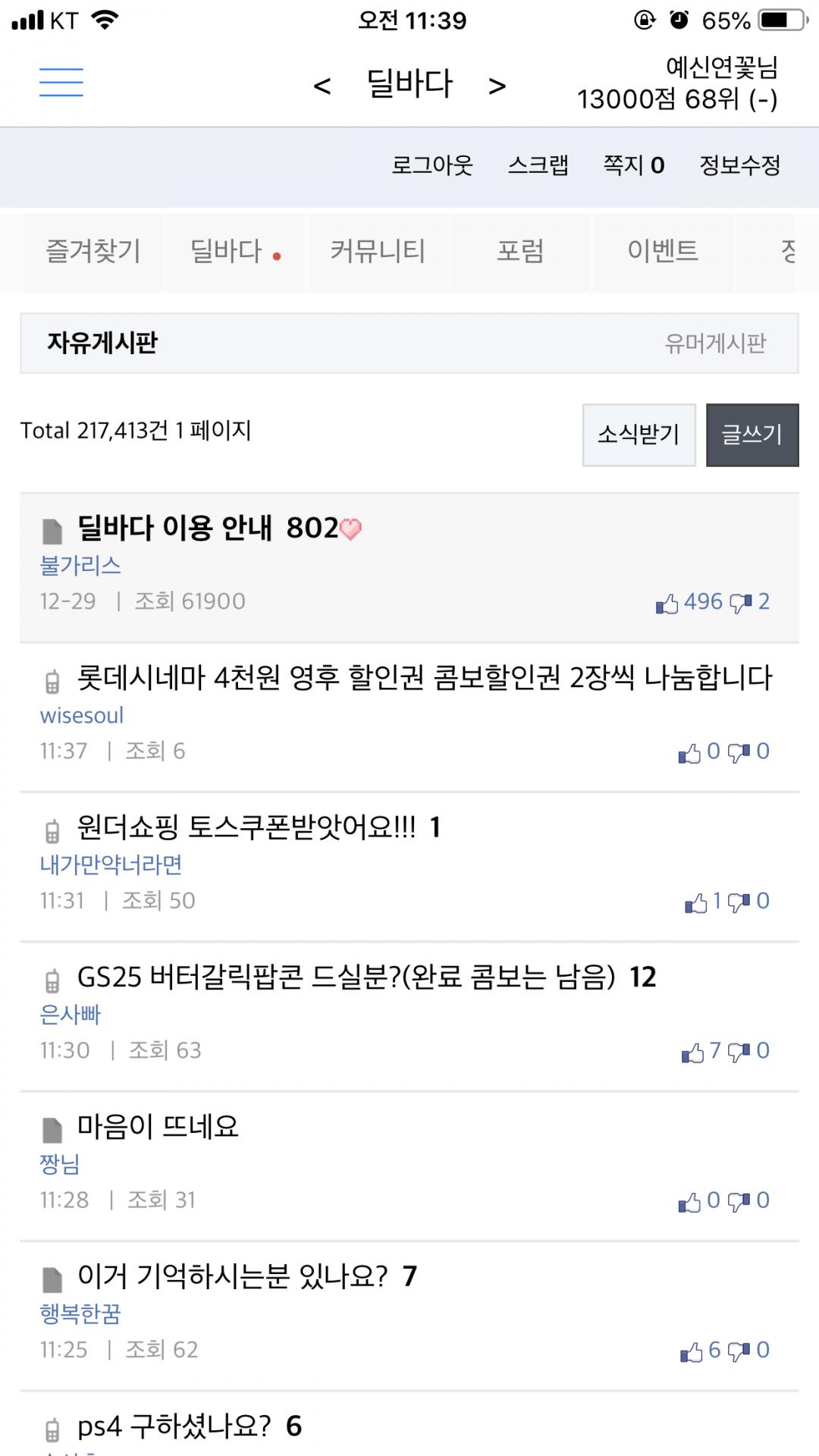Screen dimensions: 819x1456
Task: Tap the right arrow beside 딜바다
Action: click(x=497, y=86)
